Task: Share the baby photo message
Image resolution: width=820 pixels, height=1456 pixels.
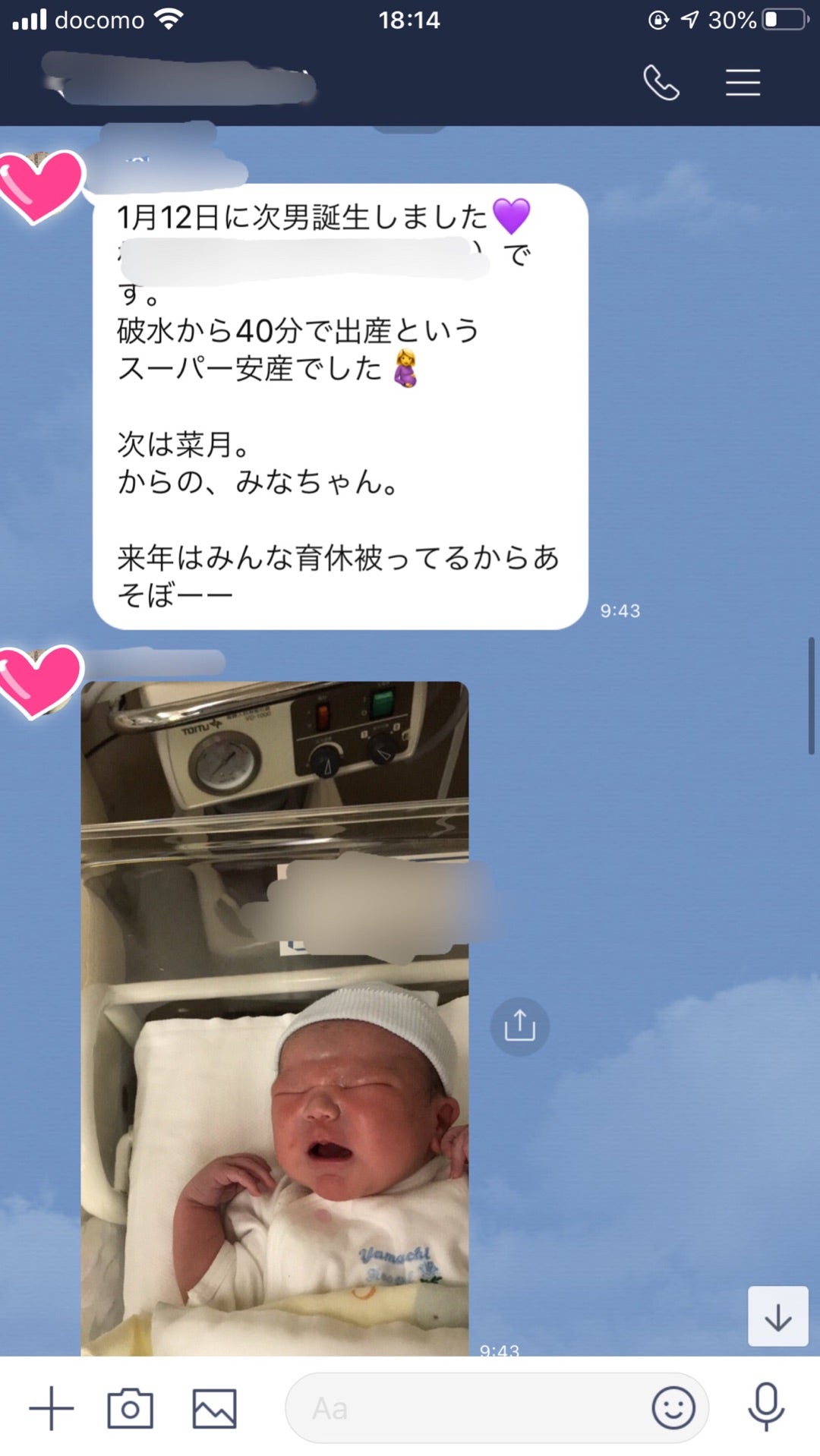Action: pos(519,1026)
